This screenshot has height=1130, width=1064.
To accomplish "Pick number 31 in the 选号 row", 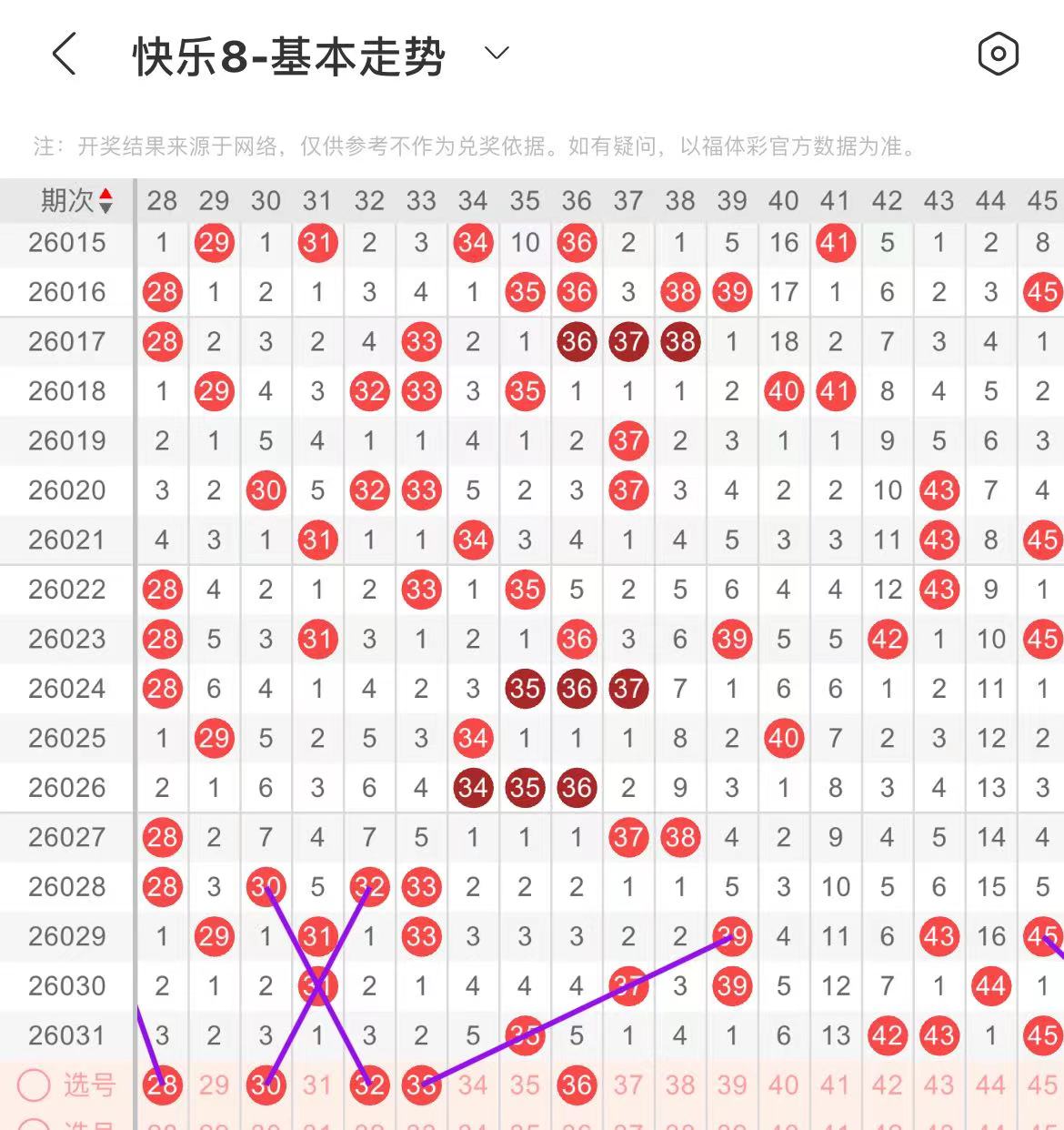I will (317, 1085).
